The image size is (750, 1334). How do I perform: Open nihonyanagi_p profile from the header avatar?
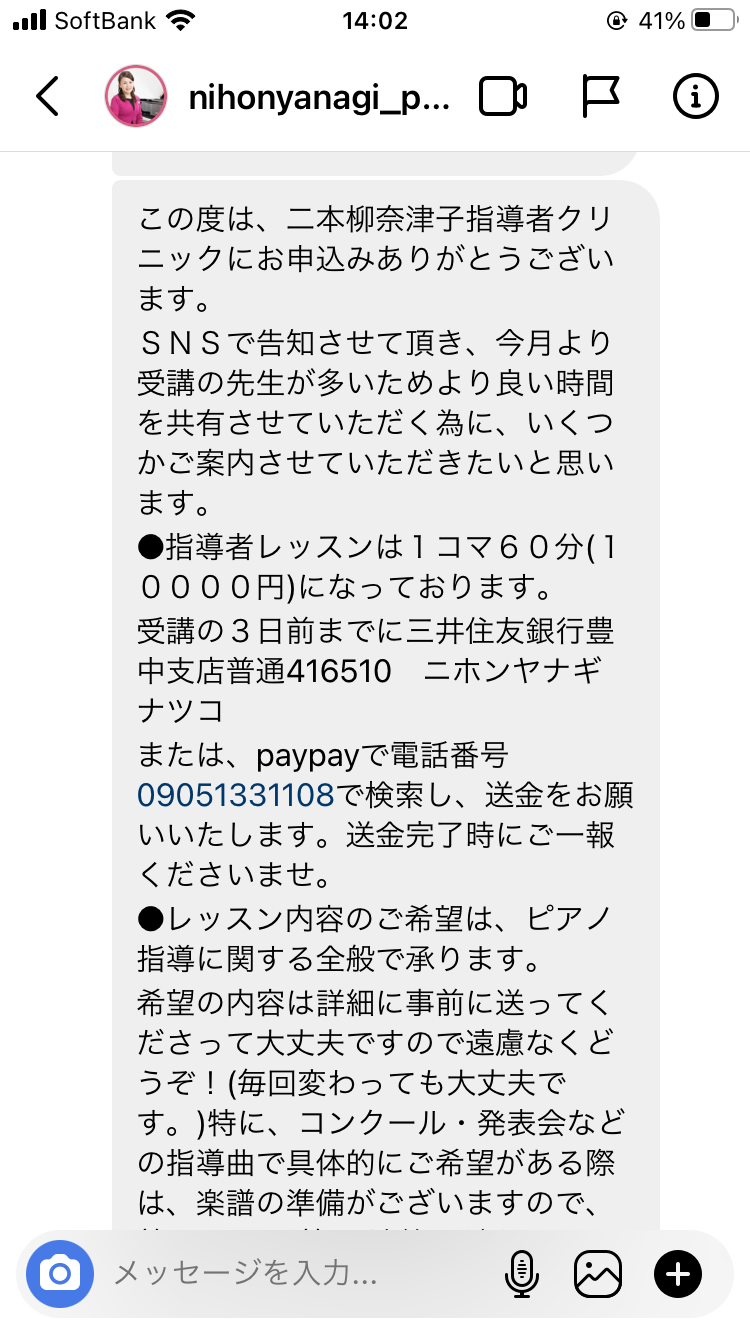click(136, 97)
